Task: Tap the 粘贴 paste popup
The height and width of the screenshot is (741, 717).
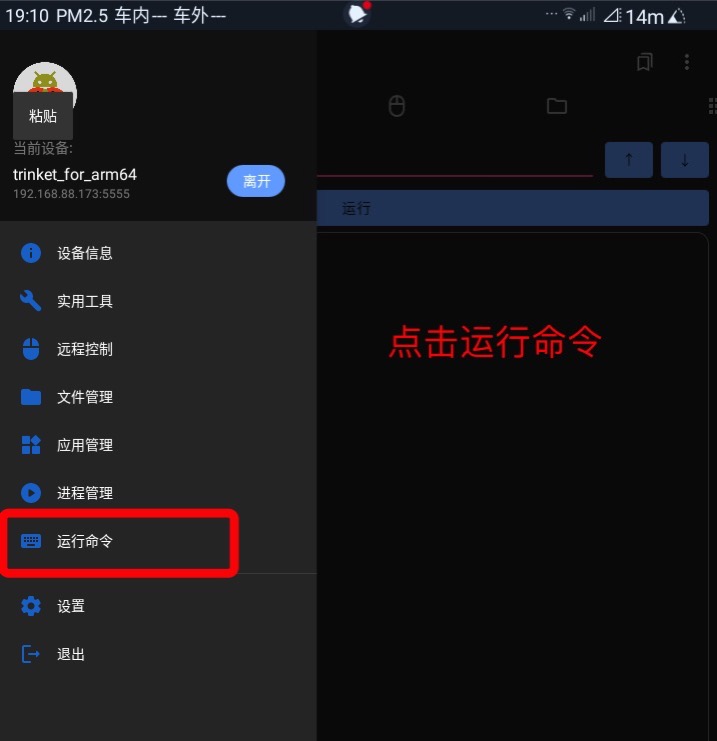Action: (43, 116)
